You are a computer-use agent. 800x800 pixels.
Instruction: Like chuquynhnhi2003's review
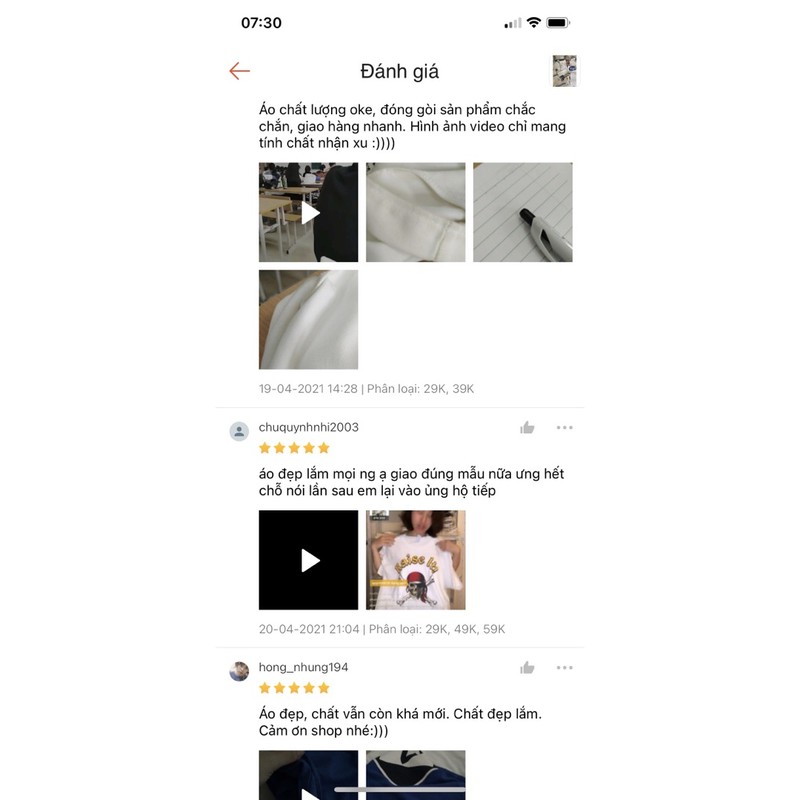click(x=527, y=428)
